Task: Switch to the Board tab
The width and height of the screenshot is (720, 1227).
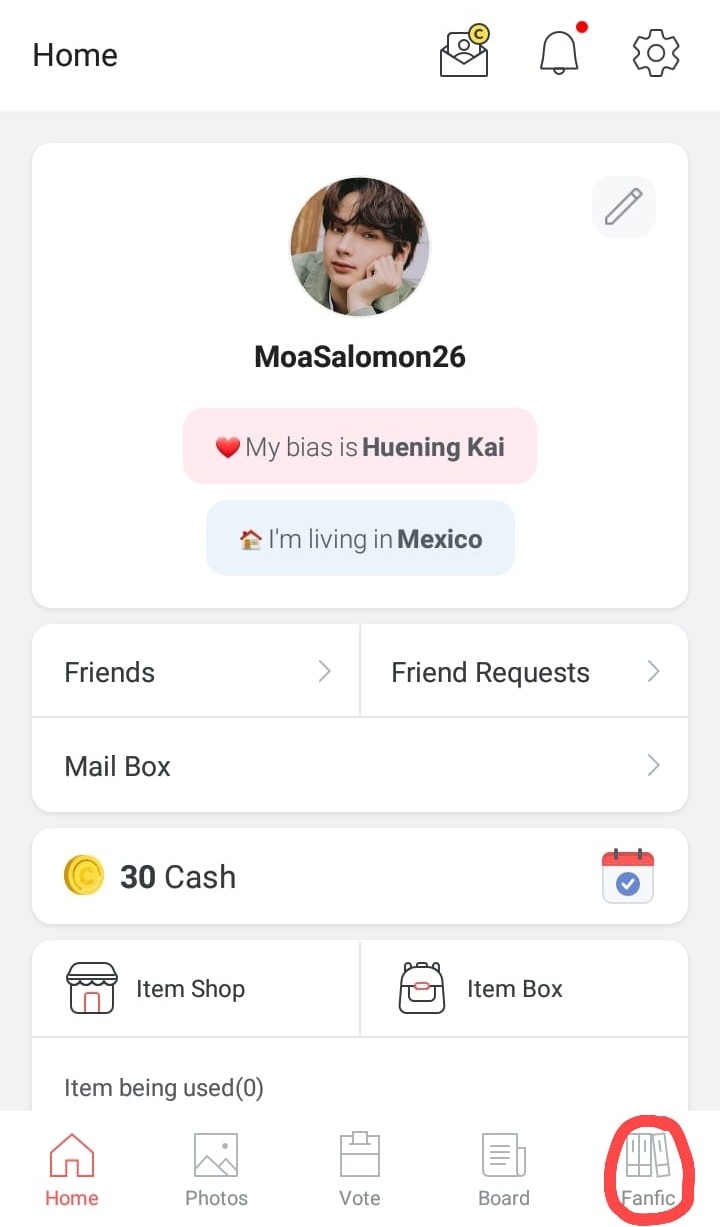Action: pyautogui.click(x=504, y=1170)
